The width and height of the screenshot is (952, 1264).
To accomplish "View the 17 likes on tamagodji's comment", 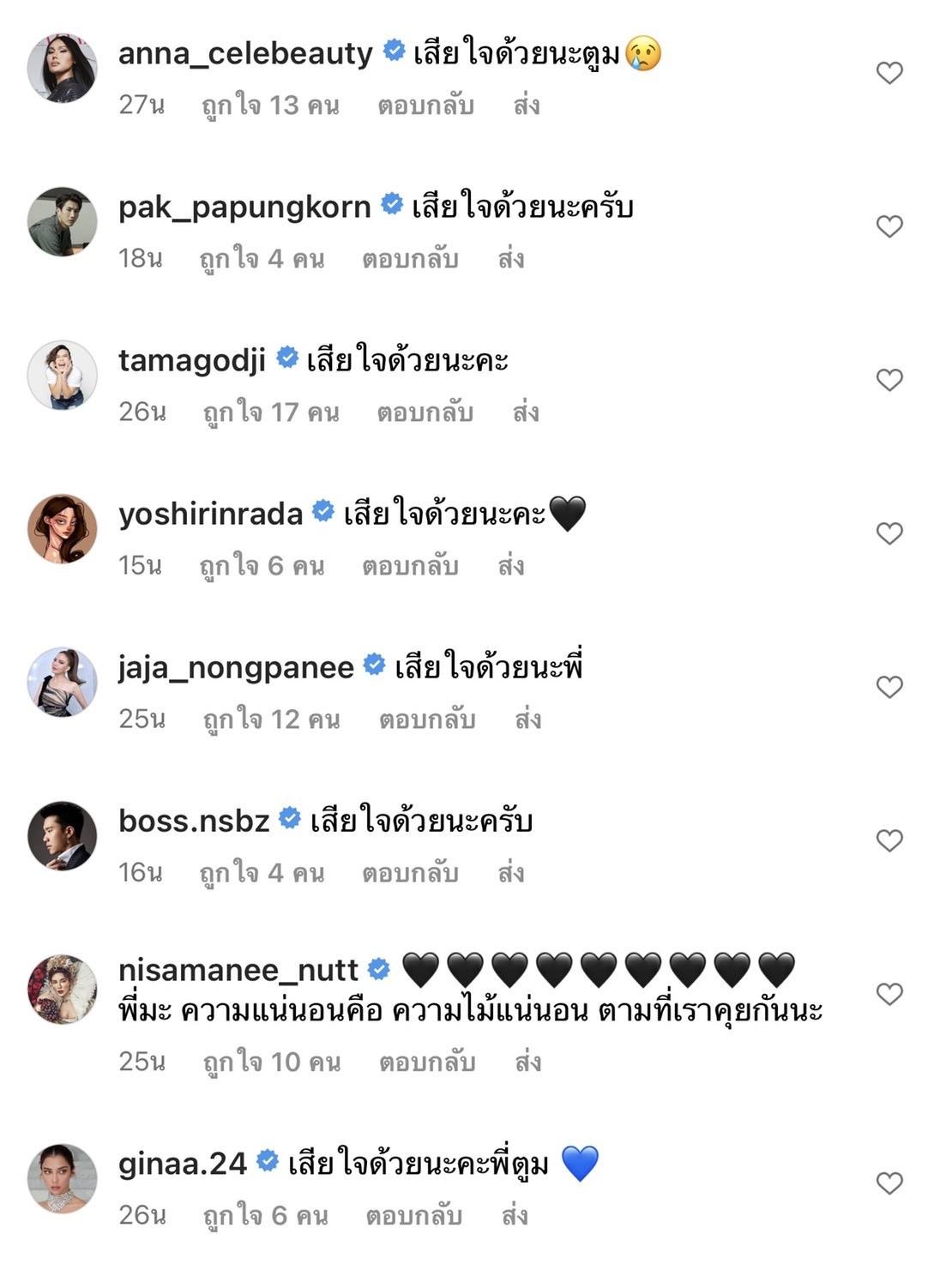I will click(271, 412).
